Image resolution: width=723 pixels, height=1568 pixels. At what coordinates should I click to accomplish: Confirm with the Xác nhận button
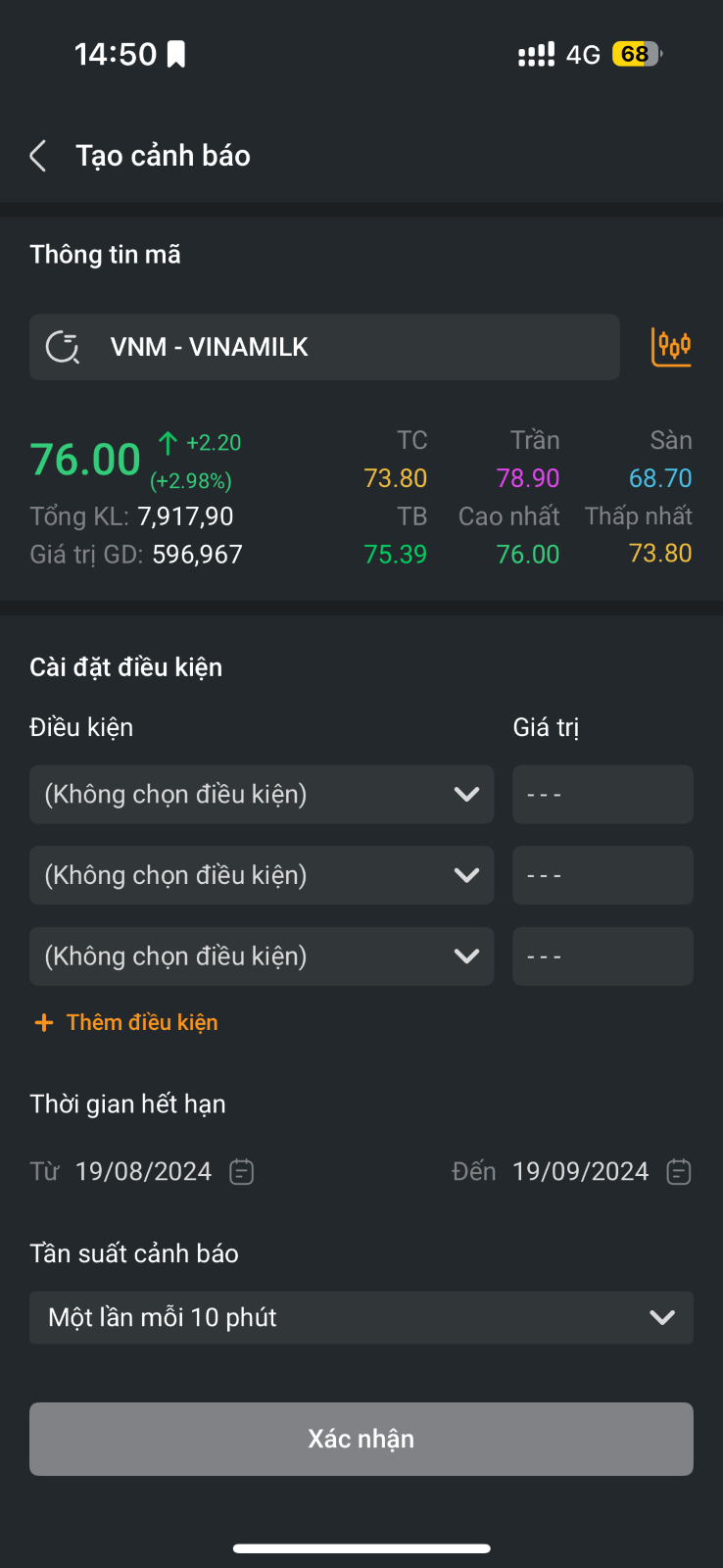click(361, 1439)
